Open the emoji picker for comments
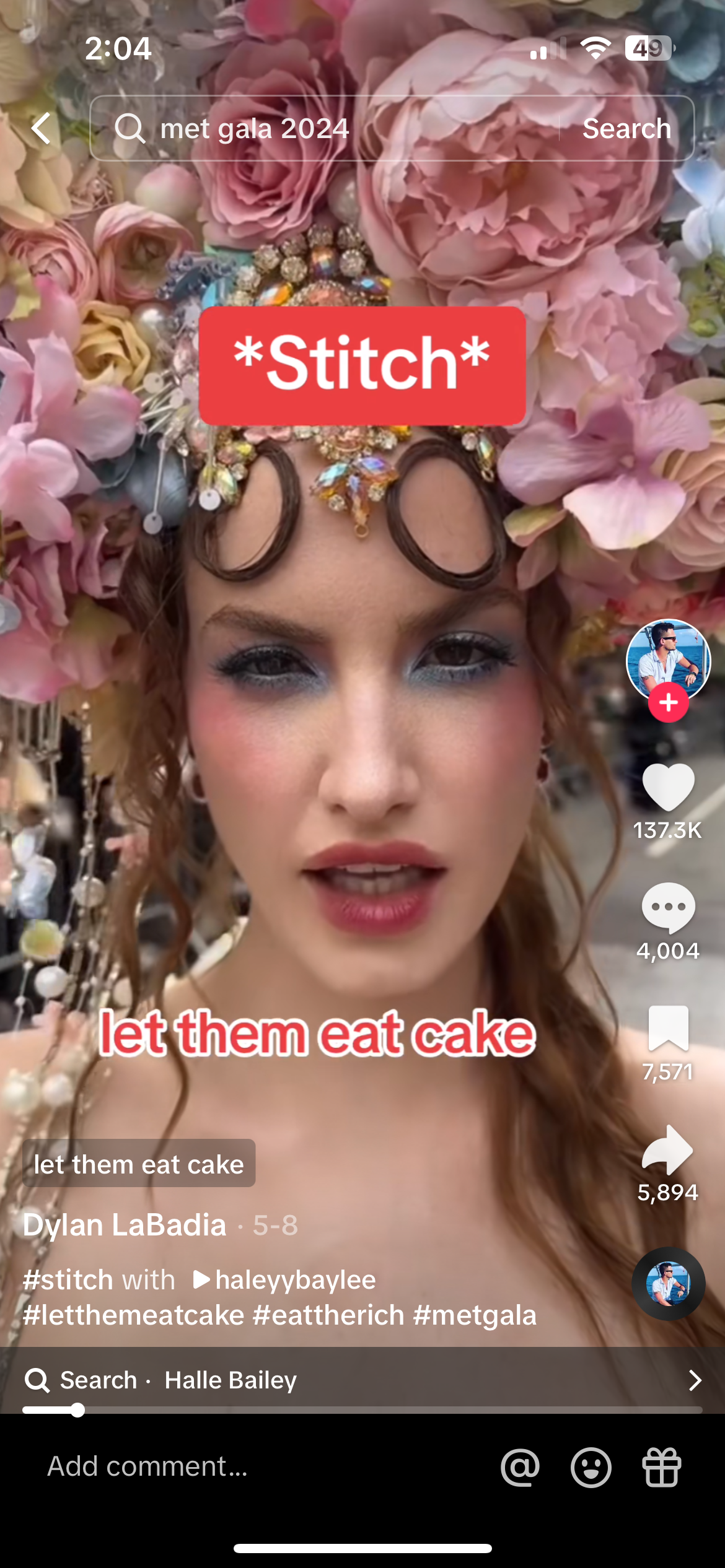This screenshot has width=725, height=1568. [x=591, y=1468]
